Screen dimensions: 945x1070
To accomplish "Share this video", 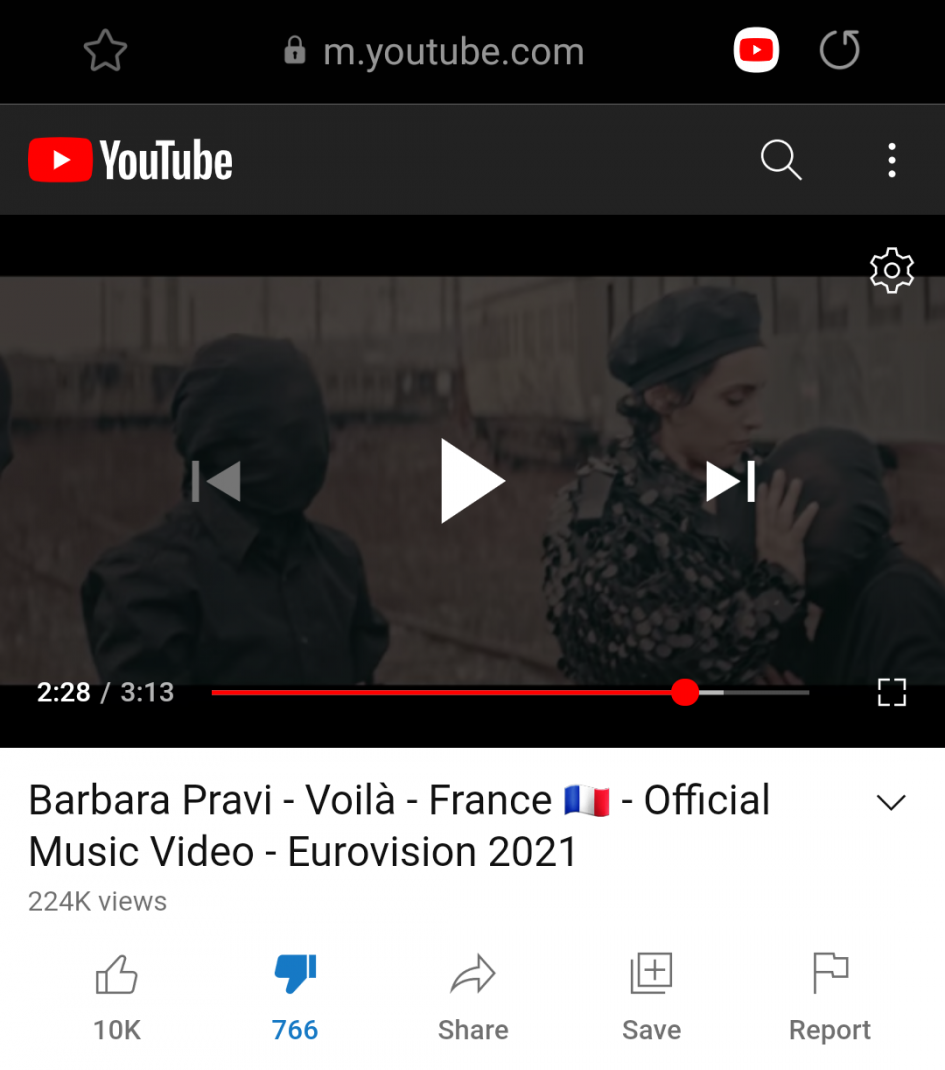I will 473,993.
